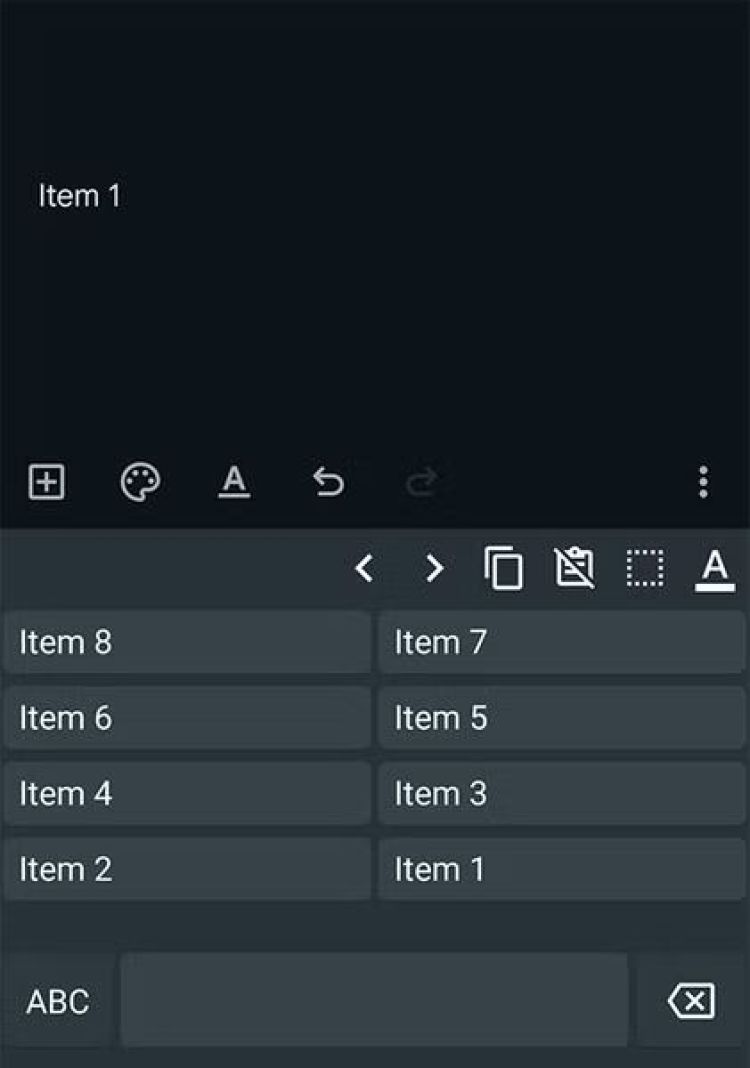Choose the Item 5 clipboard entry

[561, 718]
